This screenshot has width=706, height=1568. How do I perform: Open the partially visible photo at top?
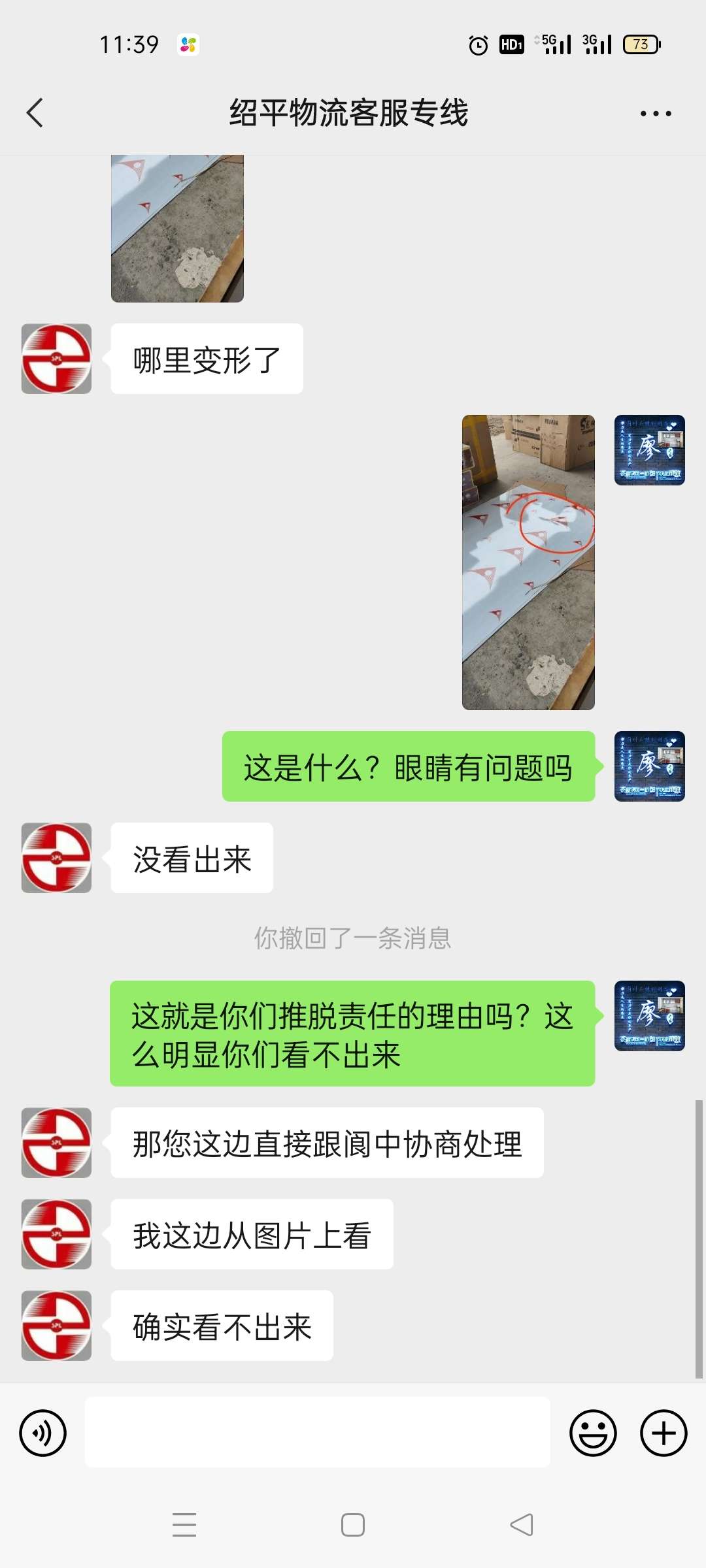177,229
